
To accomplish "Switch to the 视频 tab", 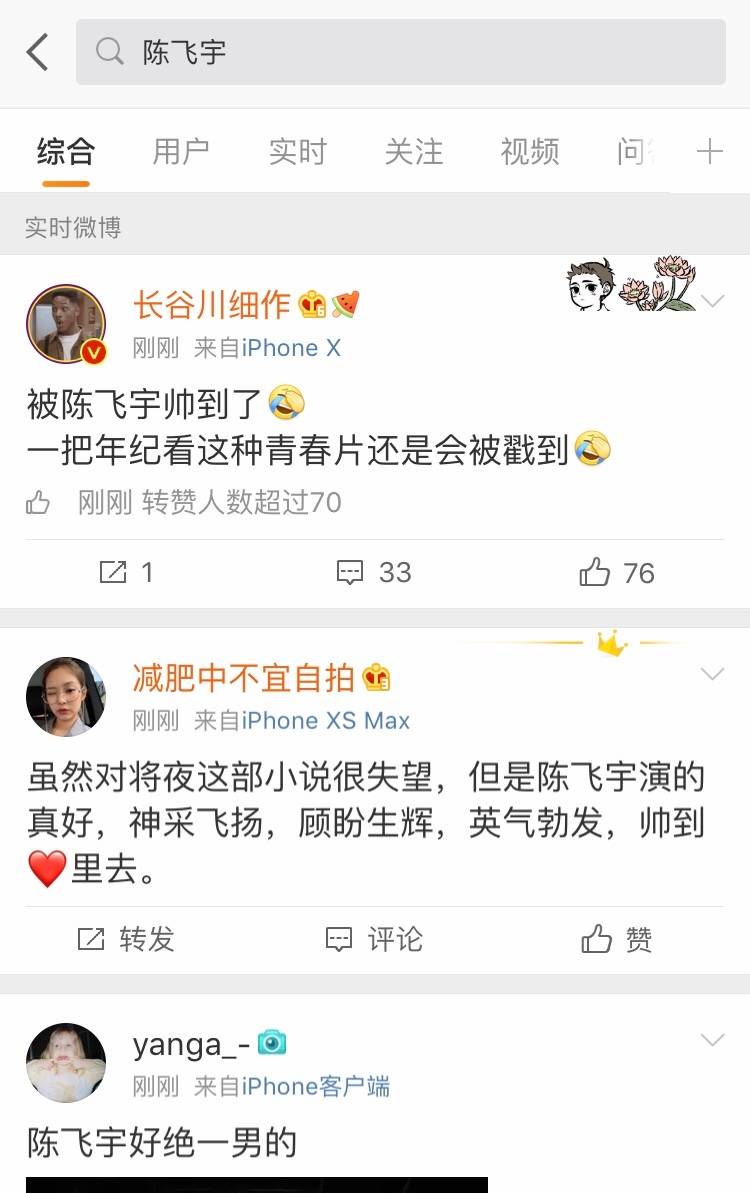I will click(529, 152).
